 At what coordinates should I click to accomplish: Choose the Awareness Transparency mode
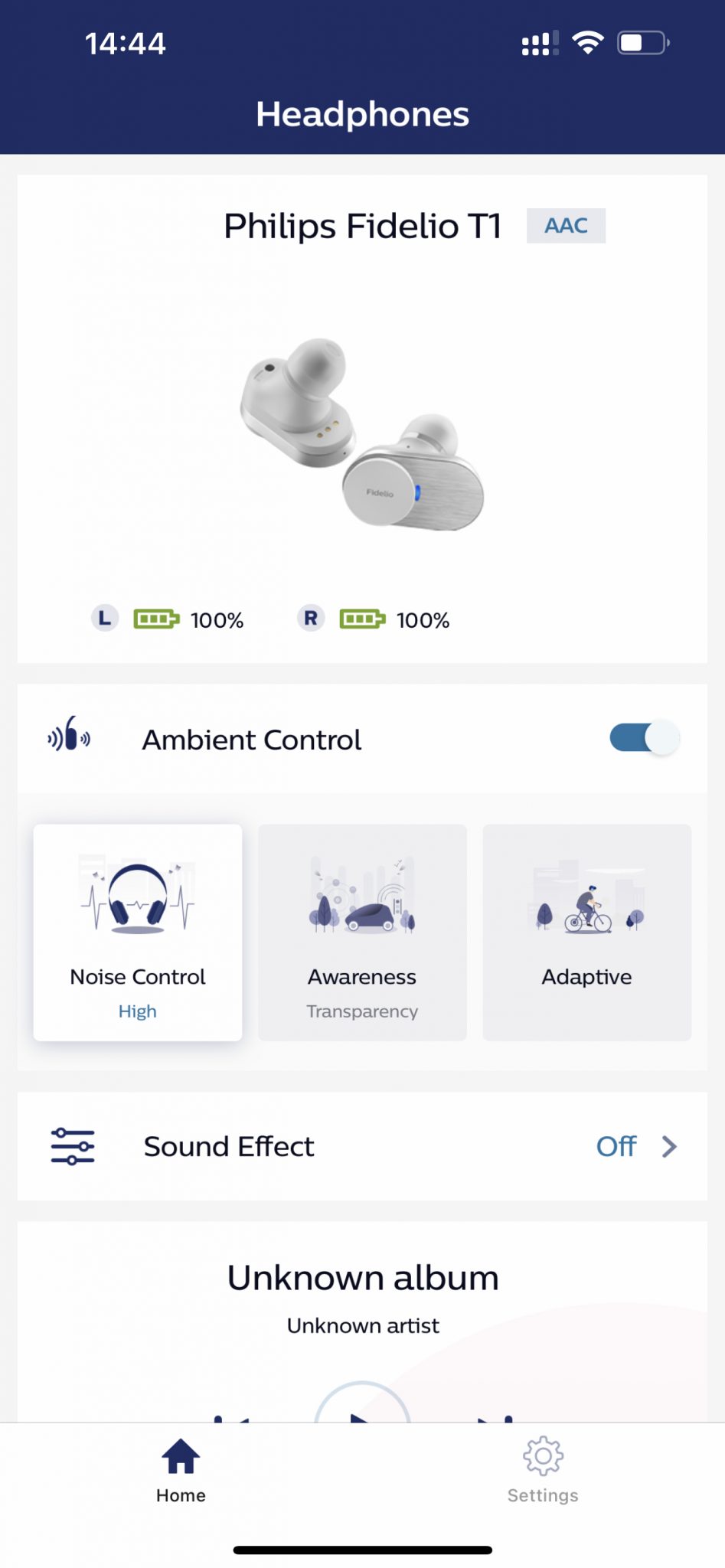pyautogui.click(x=362, y=933)
